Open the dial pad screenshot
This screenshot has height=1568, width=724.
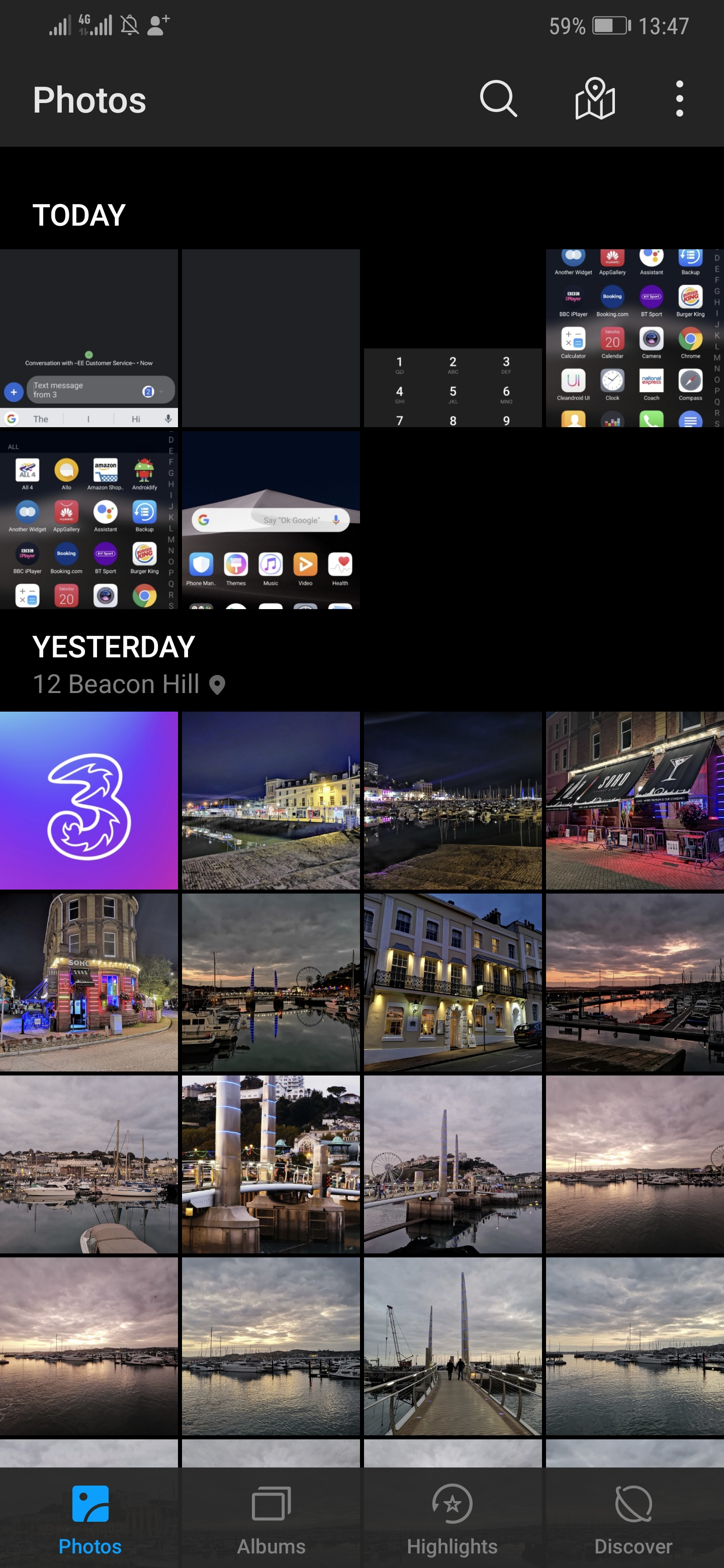click(452, 338)
